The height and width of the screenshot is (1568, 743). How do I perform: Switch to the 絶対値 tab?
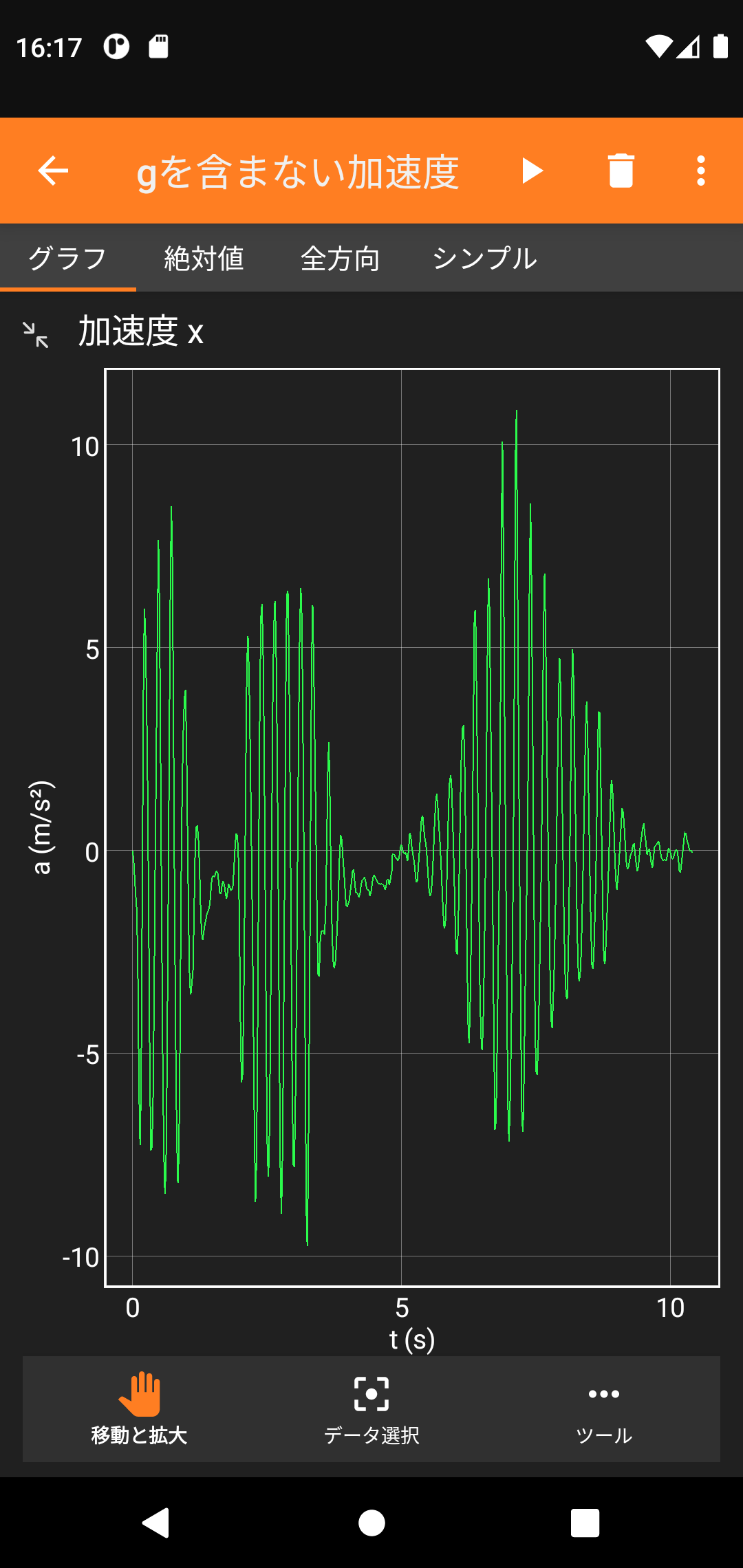point(204,259)
